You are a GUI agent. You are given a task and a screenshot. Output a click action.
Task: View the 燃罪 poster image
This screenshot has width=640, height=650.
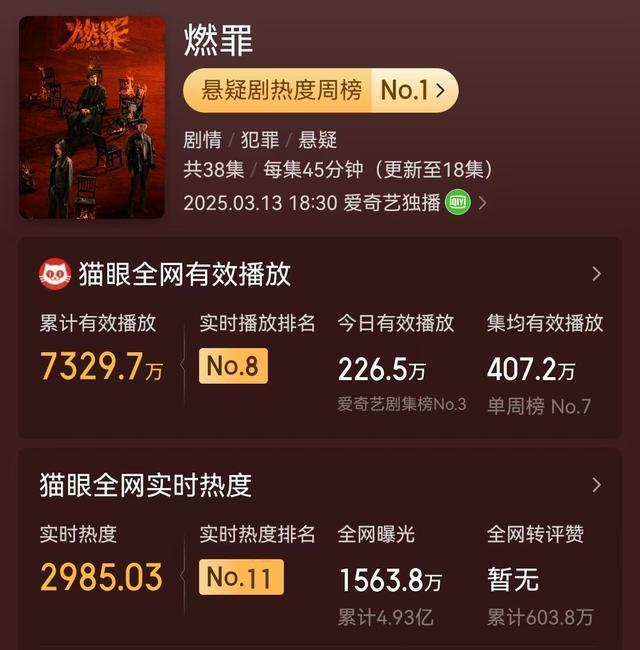pos(91,117)
